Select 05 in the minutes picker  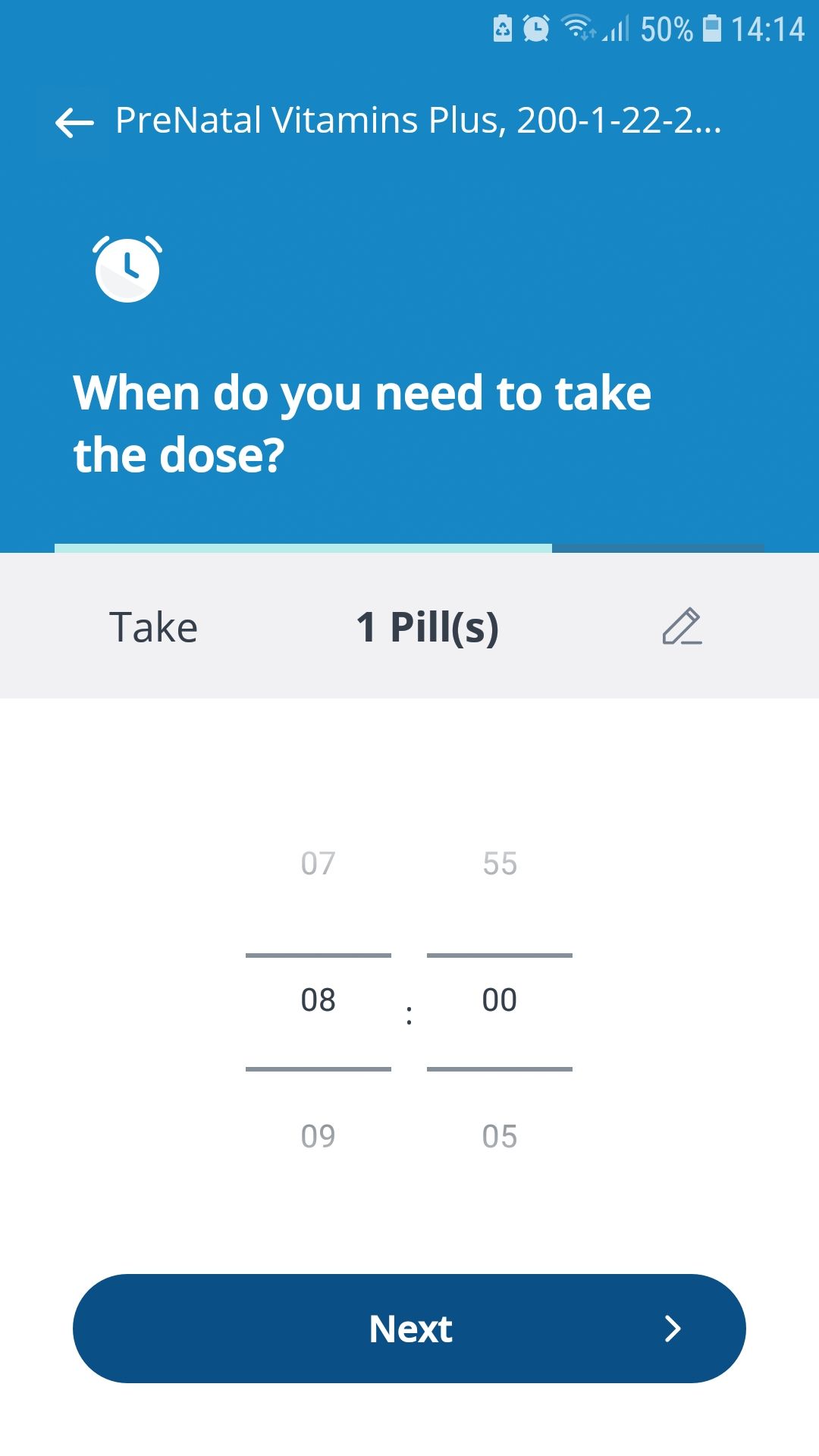[x=499, y=1134]
